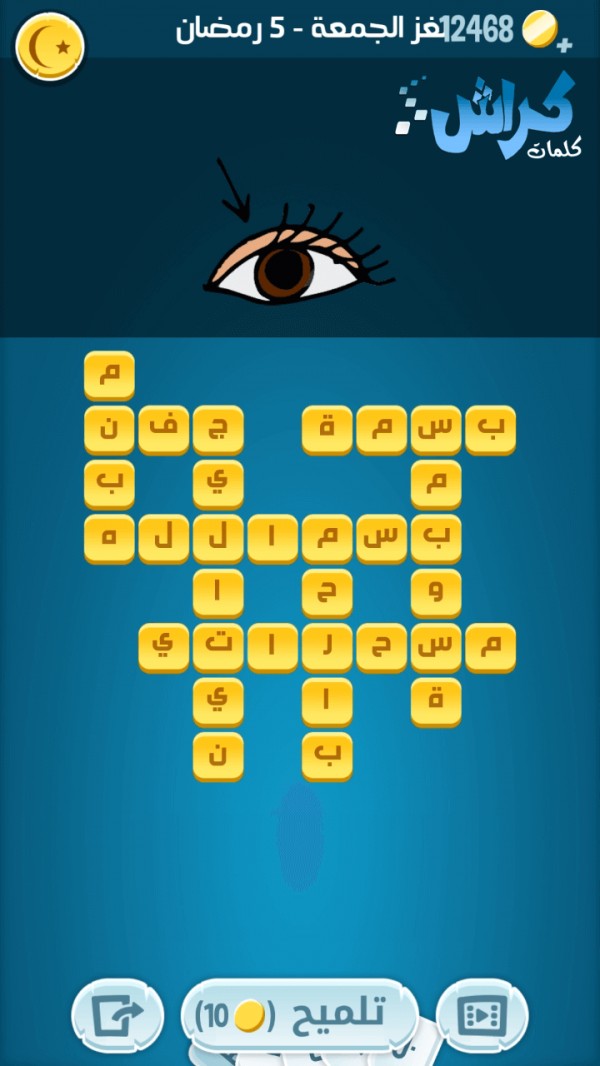Share the puzzle via the share button

[x=117, y=1015]
